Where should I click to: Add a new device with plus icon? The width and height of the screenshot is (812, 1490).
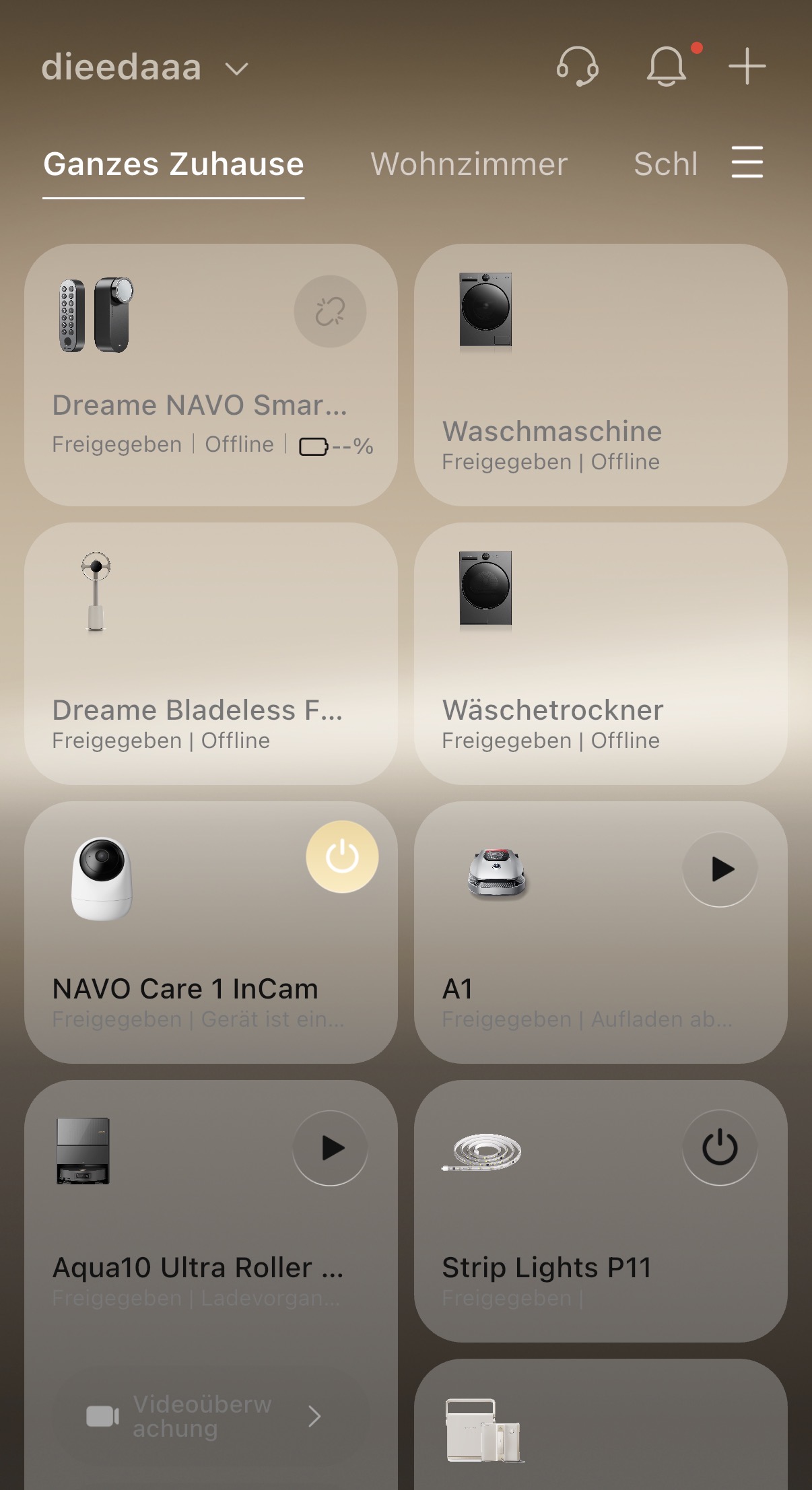(747, 66)
